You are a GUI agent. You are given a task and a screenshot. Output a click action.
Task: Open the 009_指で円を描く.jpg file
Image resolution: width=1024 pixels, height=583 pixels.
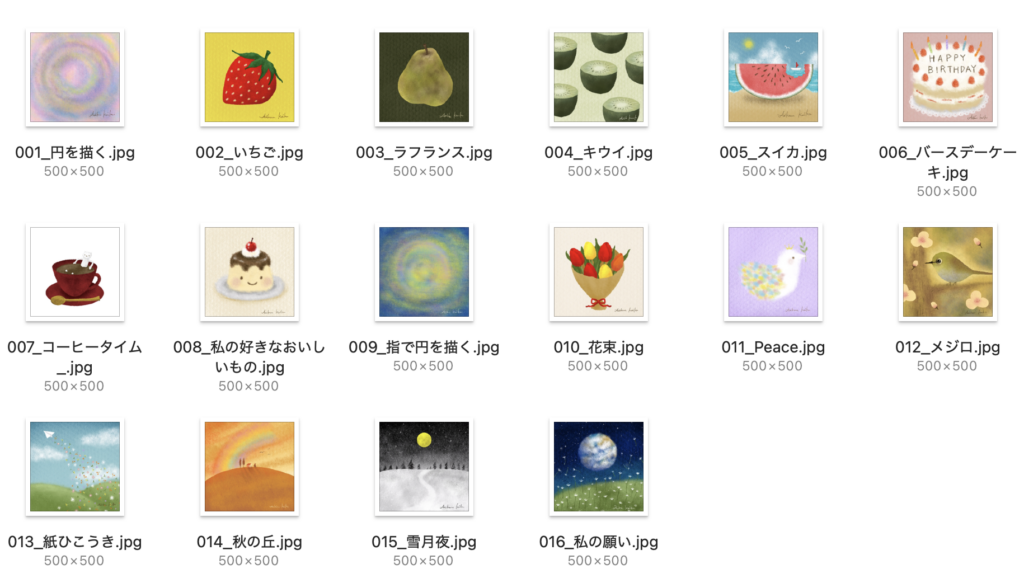pyautogui.click(x=424, y=272)
